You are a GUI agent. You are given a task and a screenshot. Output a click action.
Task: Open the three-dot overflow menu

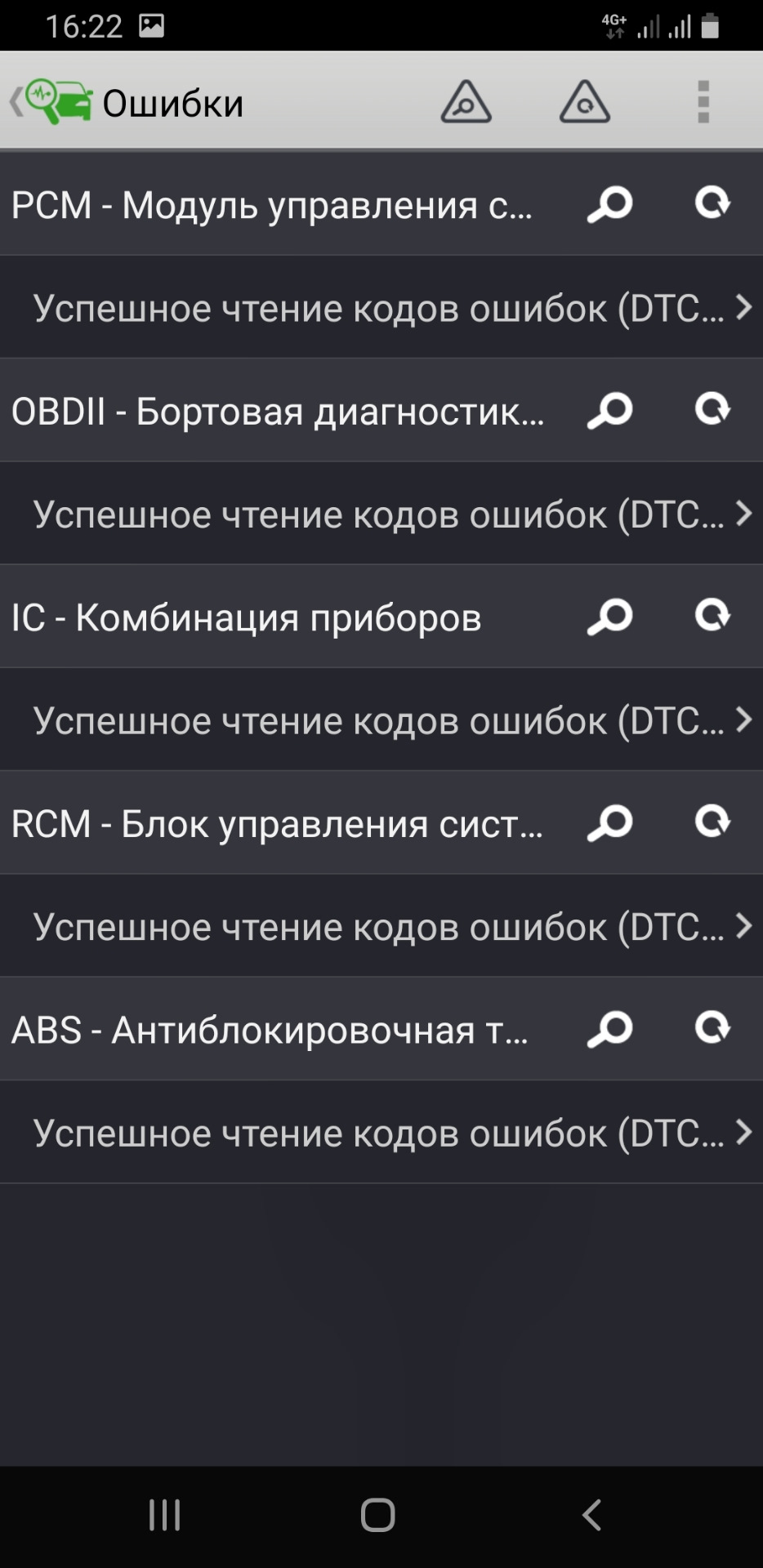pos(703,102)
